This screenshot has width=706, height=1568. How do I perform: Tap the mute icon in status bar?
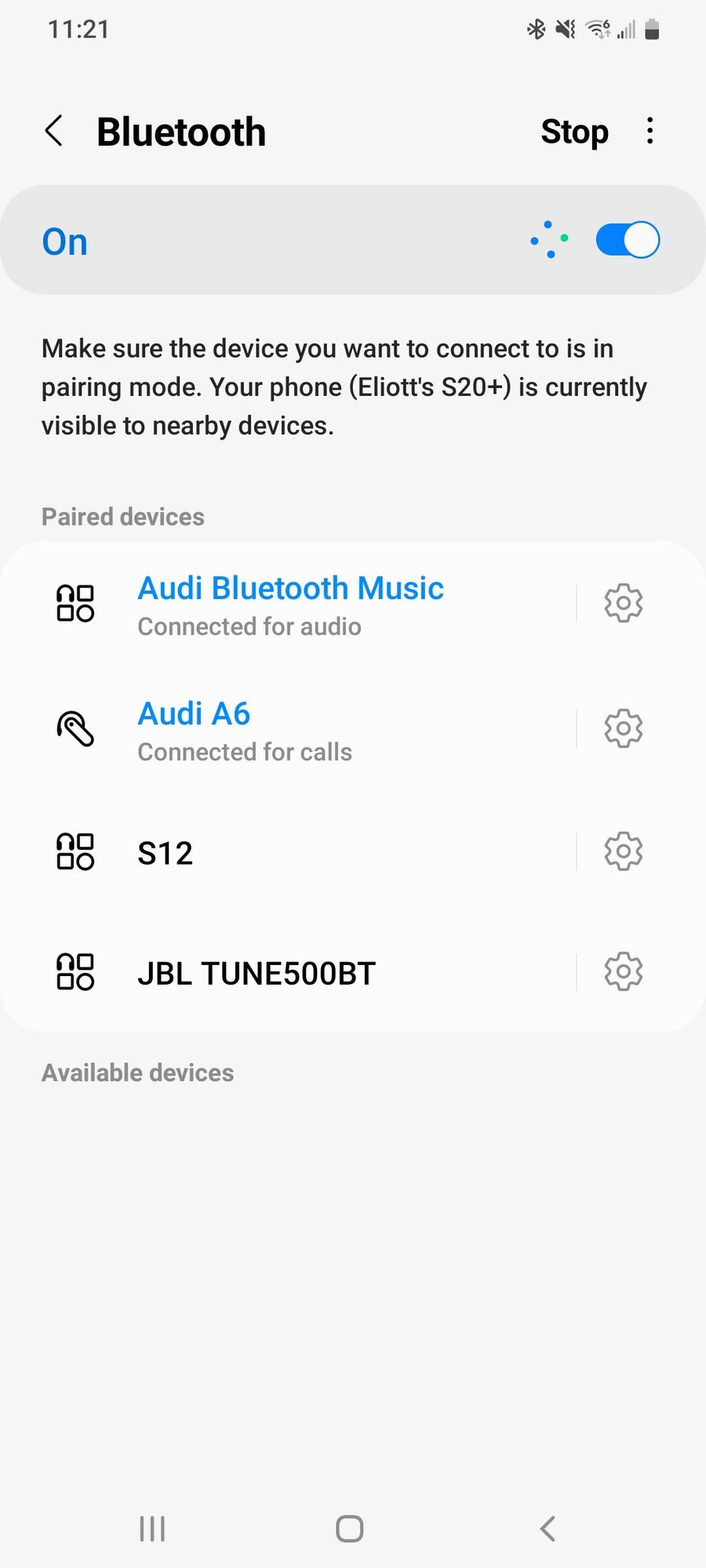coord(565,29)
